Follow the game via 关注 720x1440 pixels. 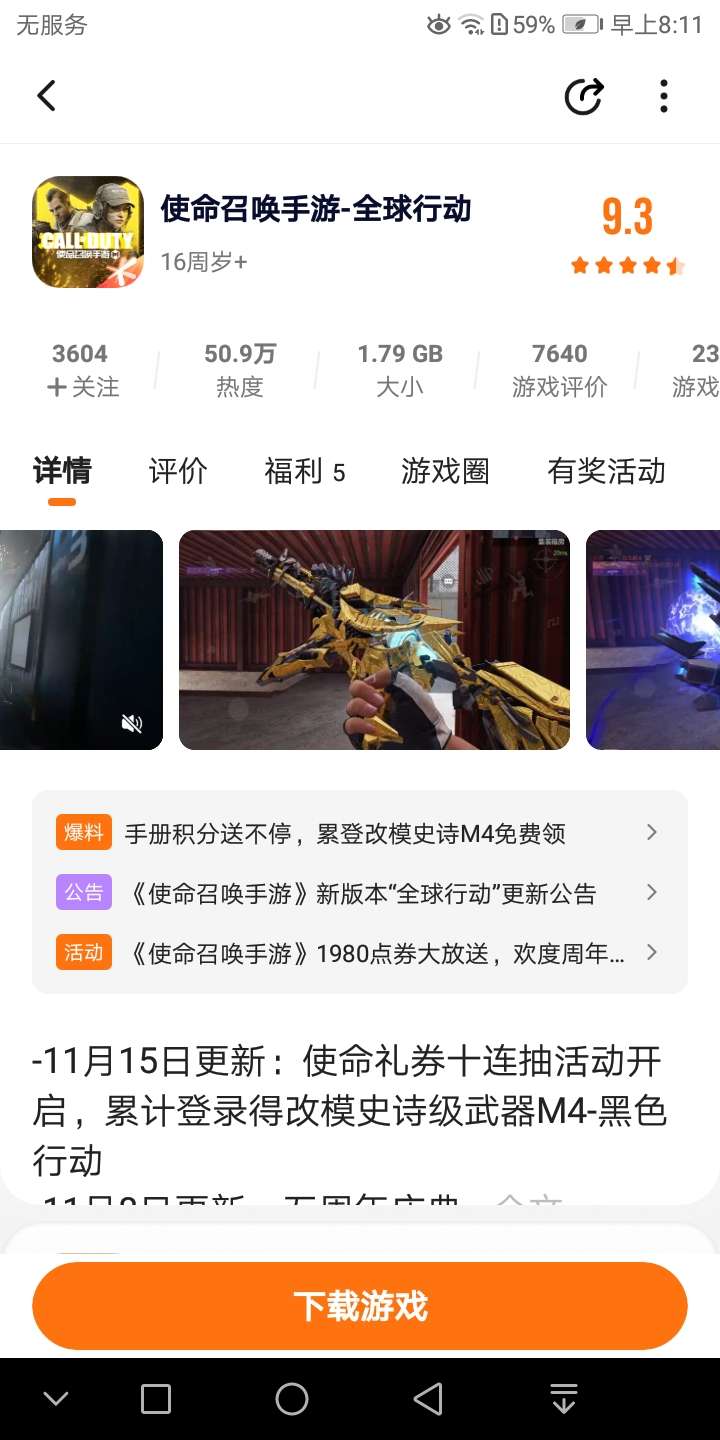[82, 387]
